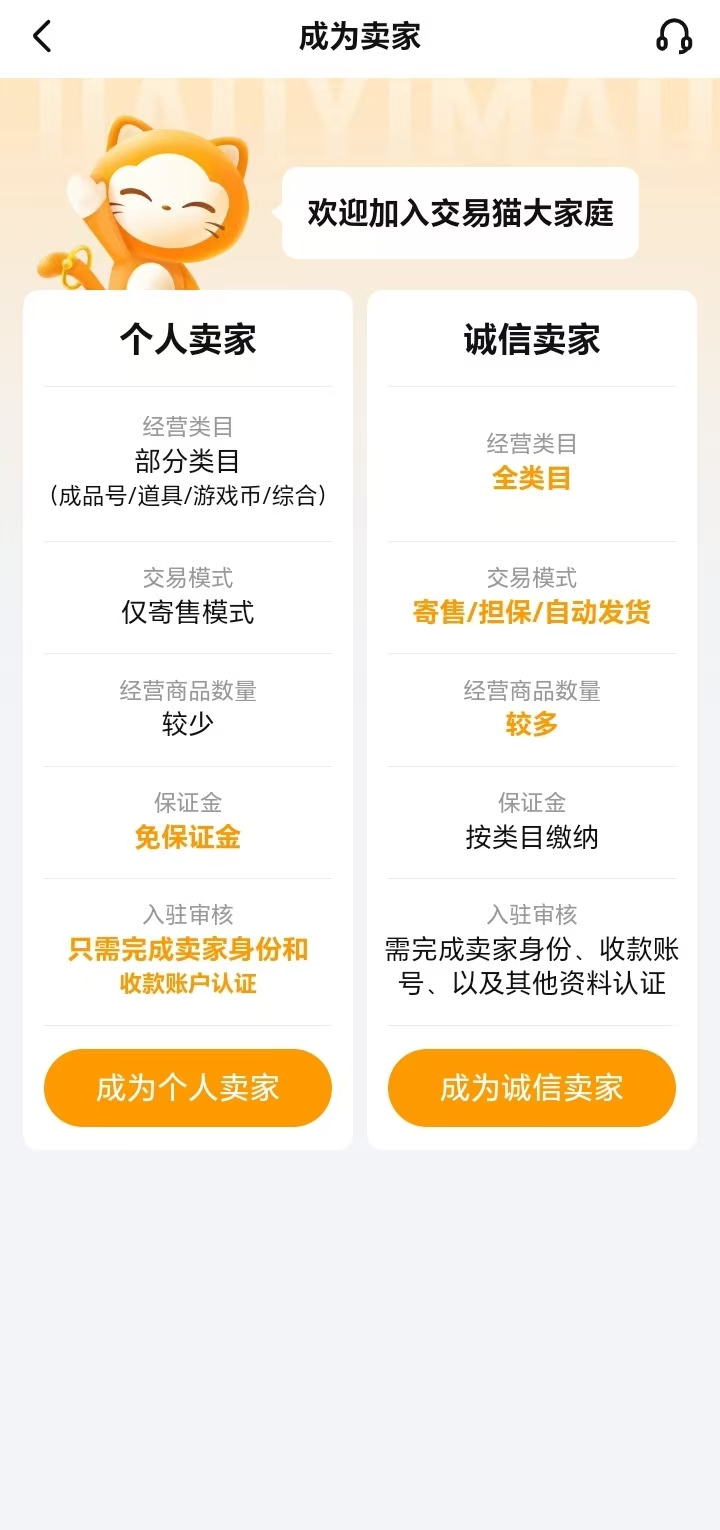Tap 部分类目 under 经营类目
This screenshot has width=720, height=1530.
click(x=187, y=463)
